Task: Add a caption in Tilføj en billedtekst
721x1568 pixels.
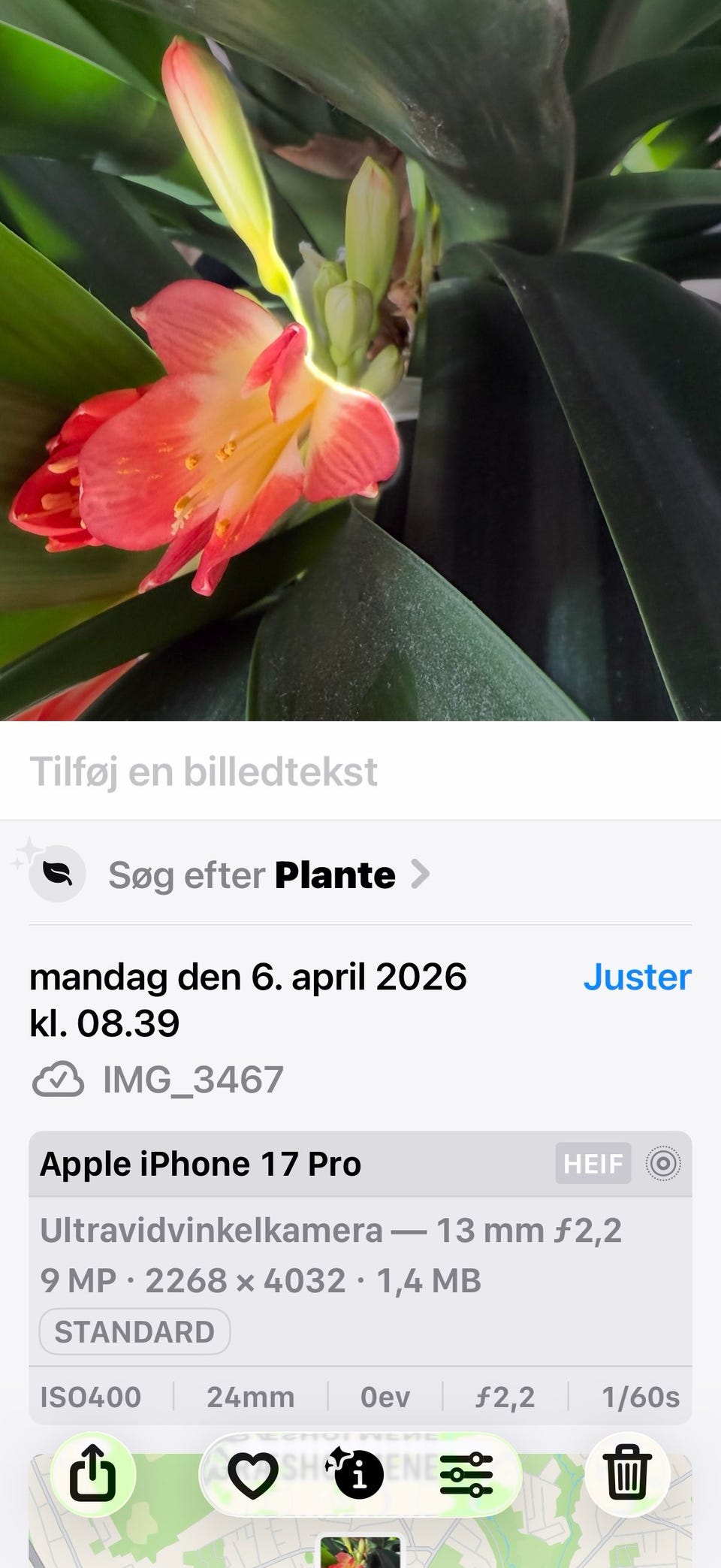Action: click(x=360, y=772)
